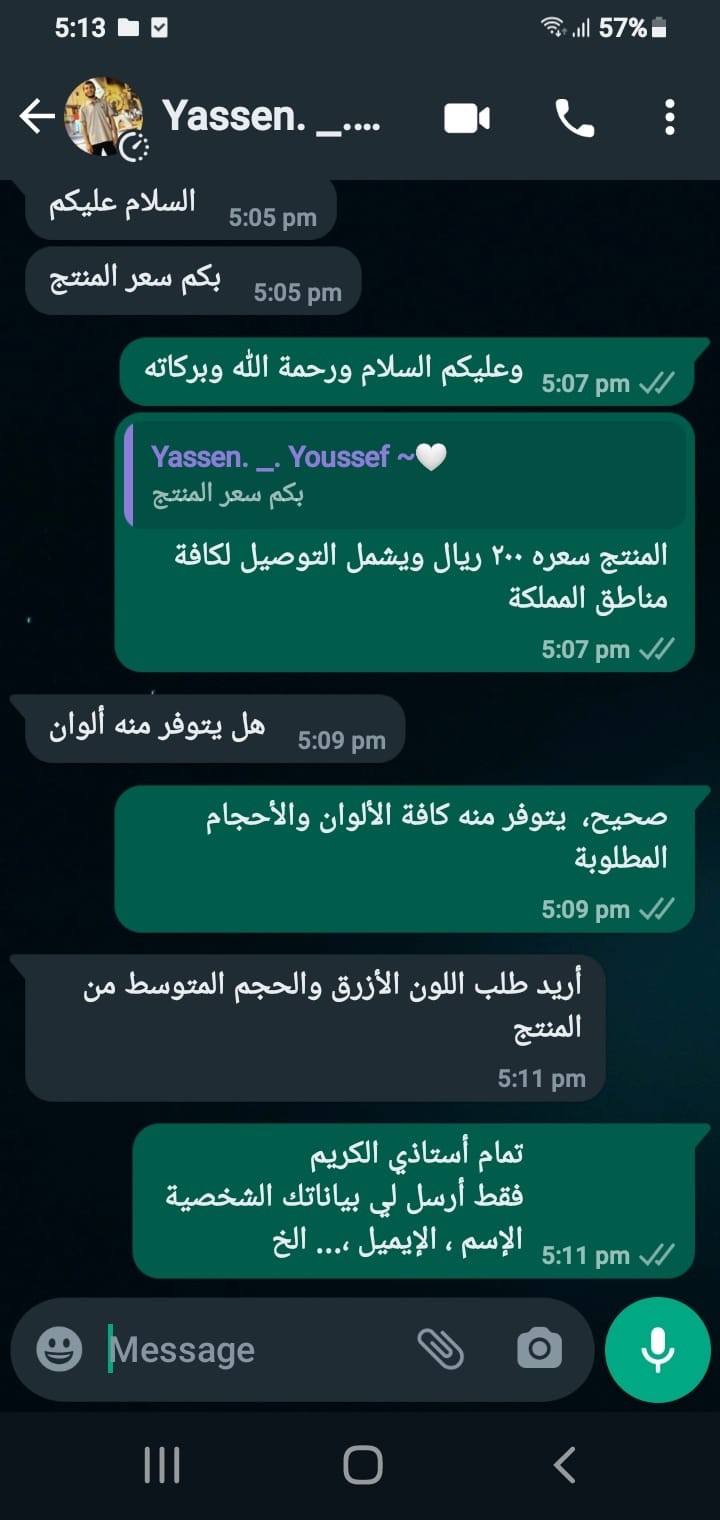
Task: Tap the microphone voice message button
Action: (657, 1350)
